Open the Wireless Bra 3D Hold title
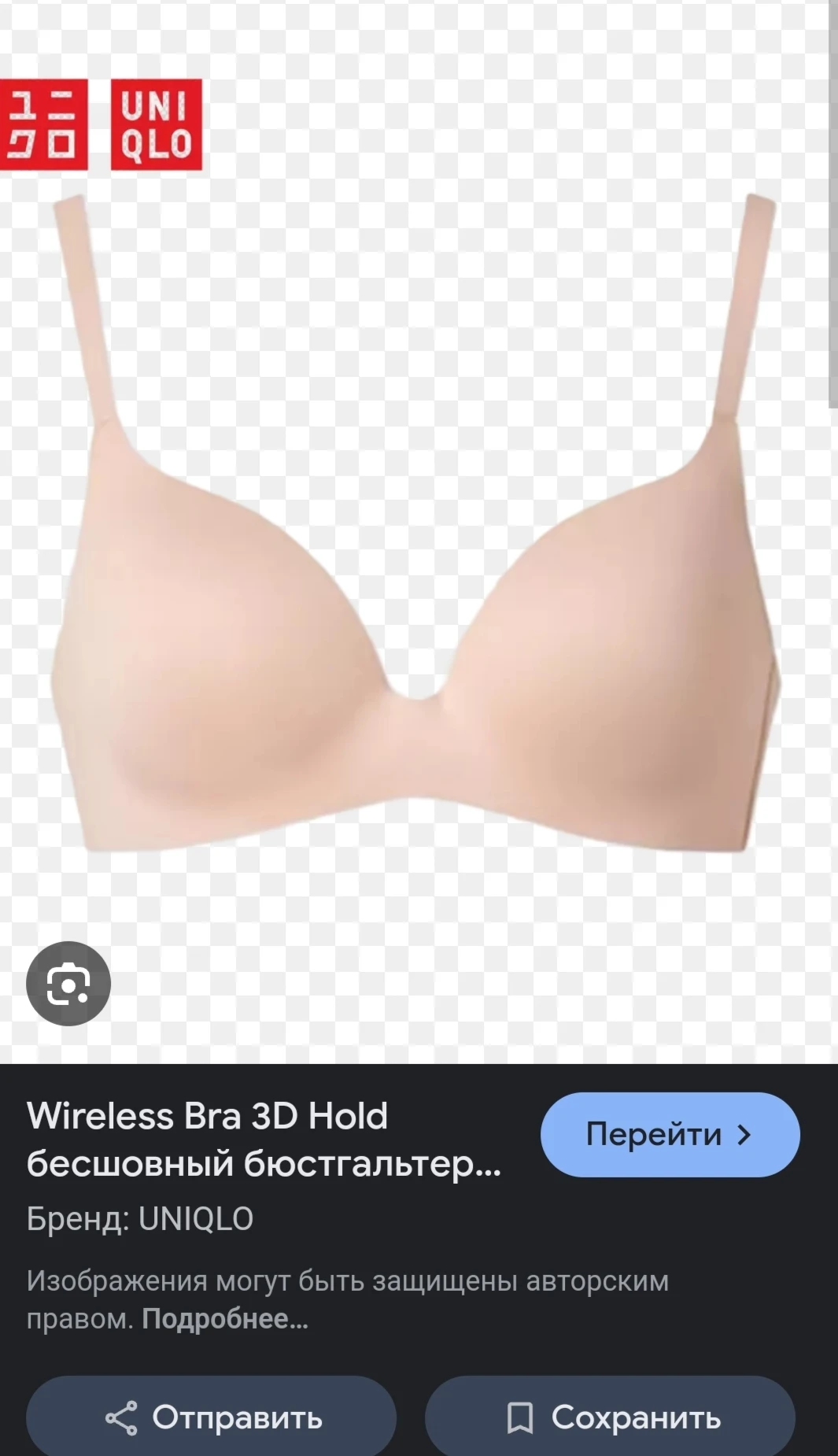This screenshot has height=1456, width=838. (264, 1139)
